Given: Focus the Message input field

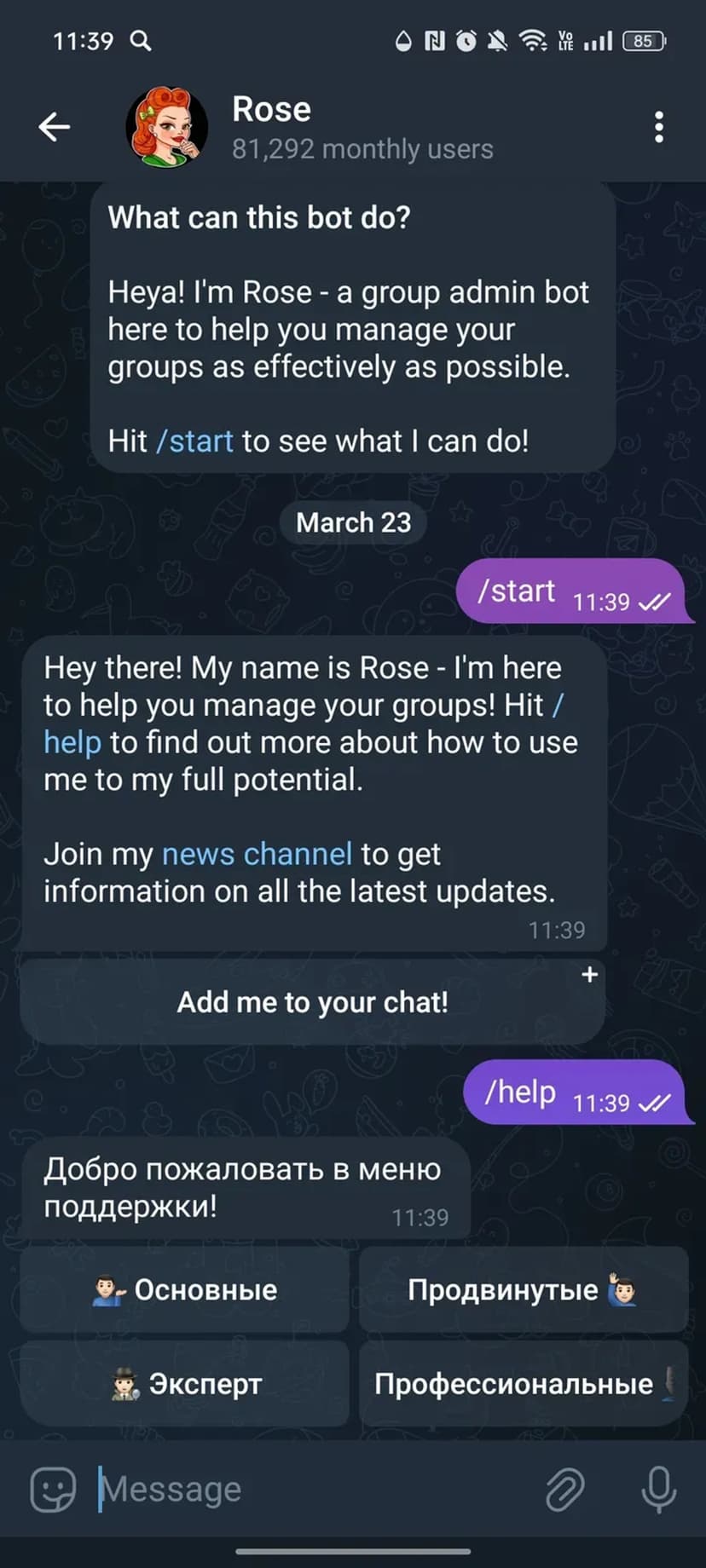Looking at the screenshot, I should pyautogui.click(x=315, y=1489).
